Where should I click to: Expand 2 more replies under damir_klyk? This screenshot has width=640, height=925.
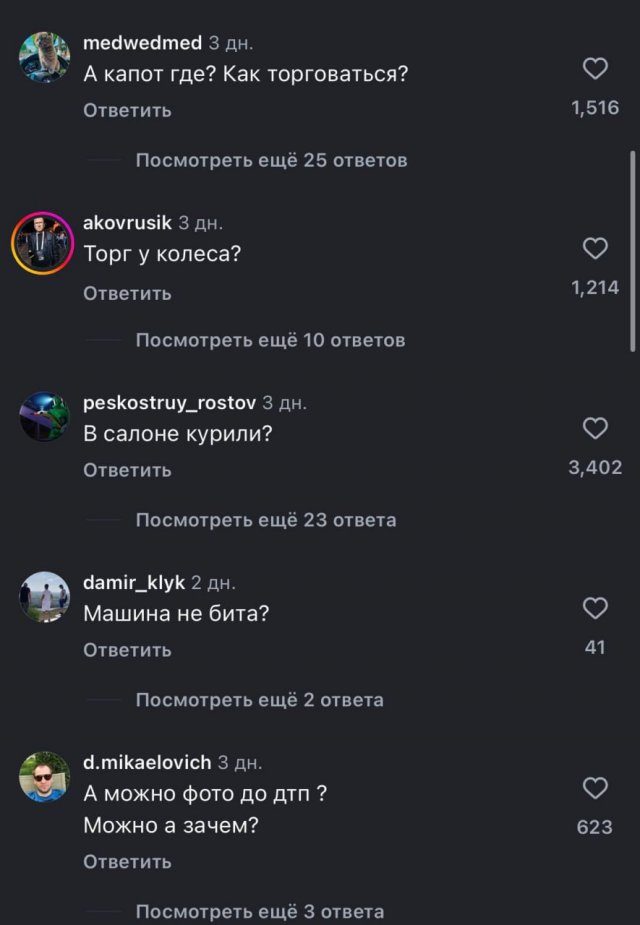259,700
